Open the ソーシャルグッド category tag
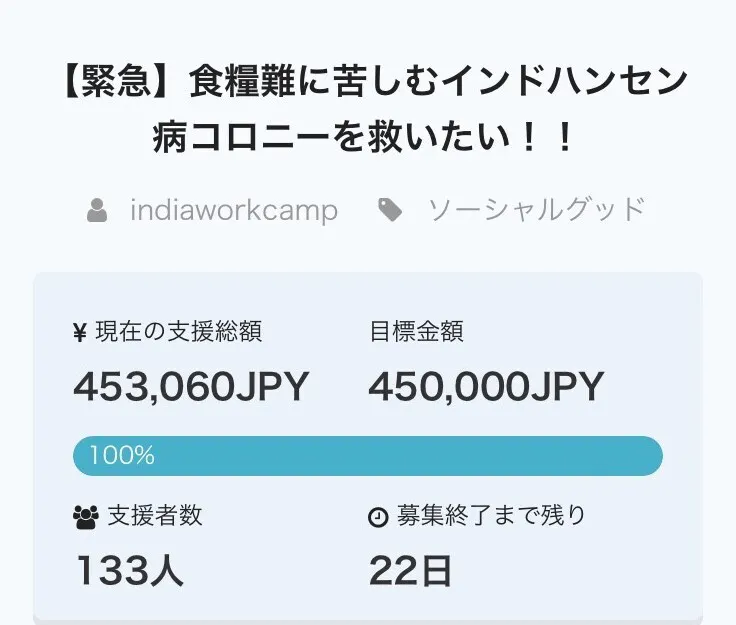Image resolution: width=736 pixels, height=625 pixels. (x=535, y=210)
